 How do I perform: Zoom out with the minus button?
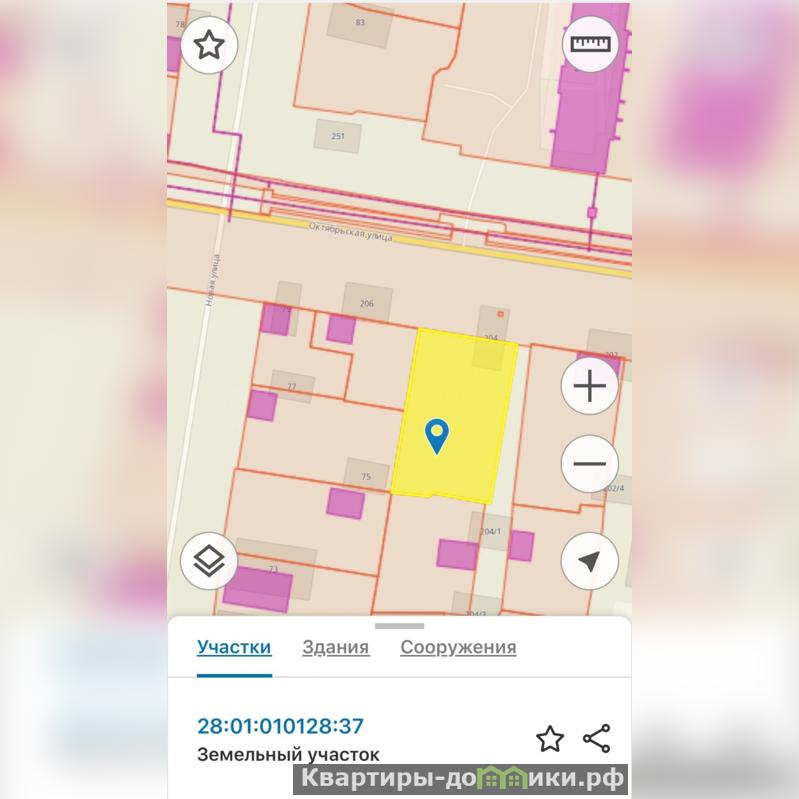[x=590, y=463]
